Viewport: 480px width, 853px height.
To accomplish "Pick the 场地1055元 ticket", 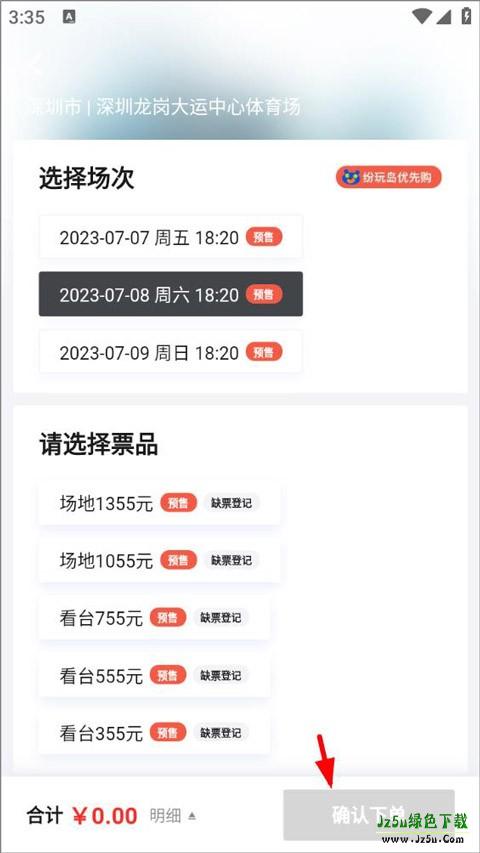I will (x=159, y=560).
